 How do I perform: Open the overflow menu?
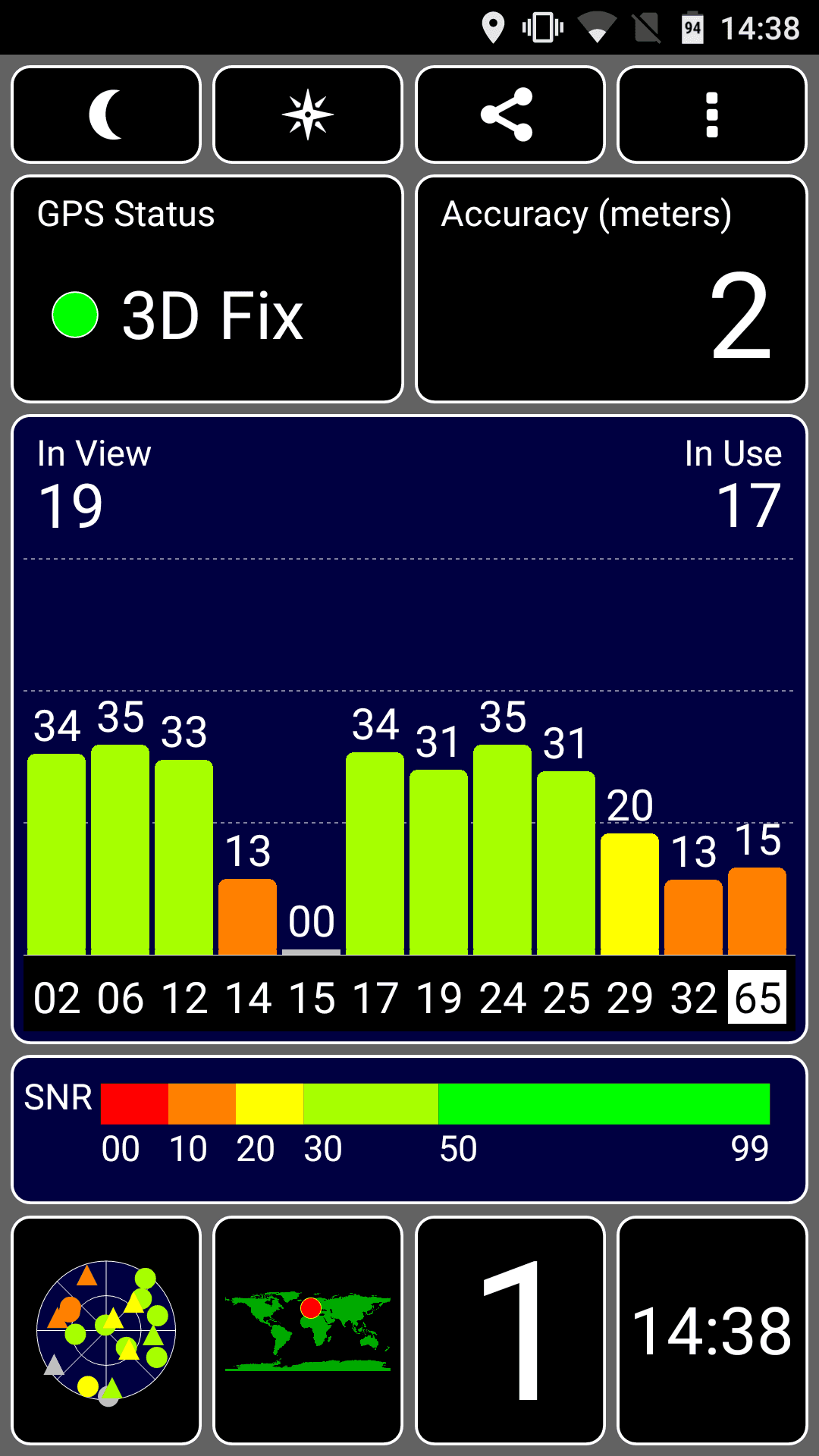point(712,115)
